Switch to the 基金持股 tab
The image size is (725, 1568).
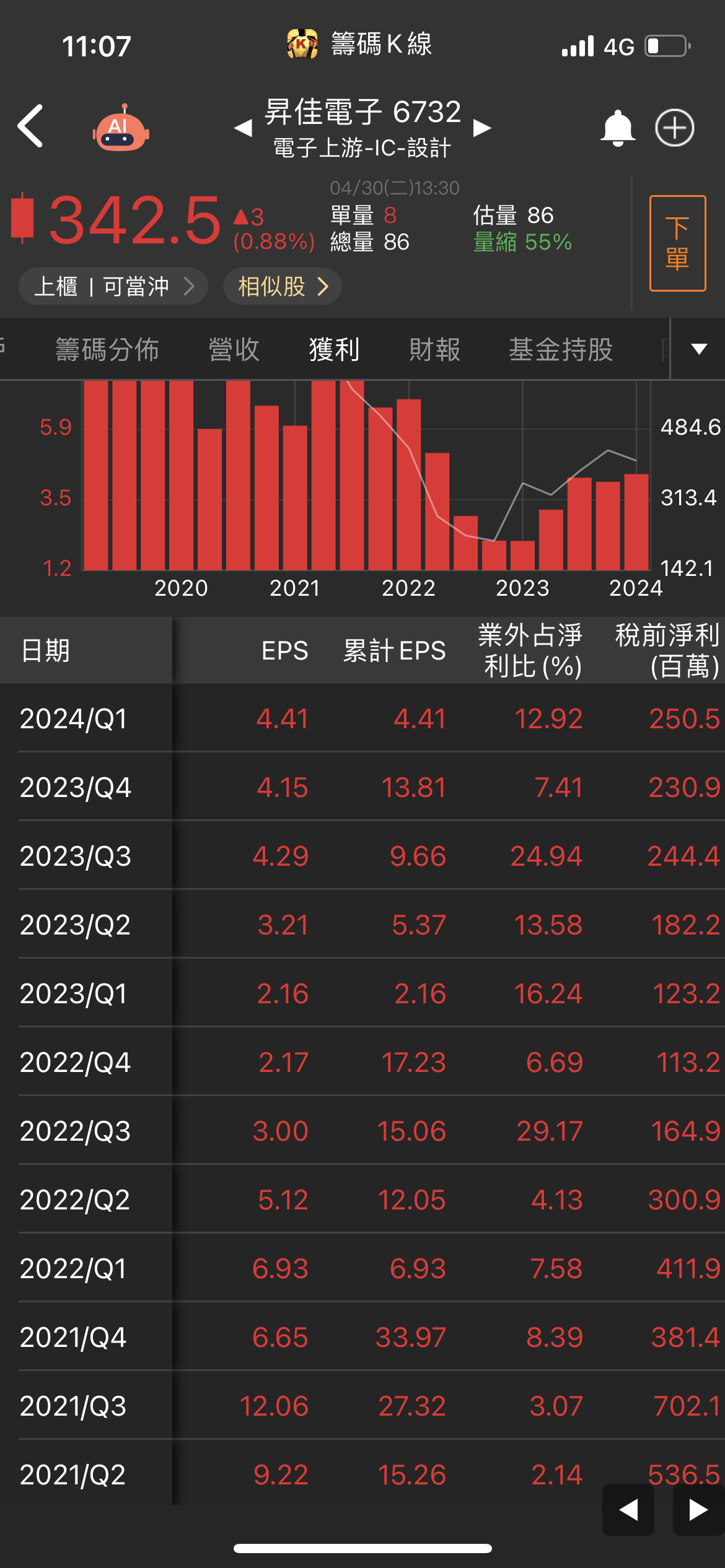561,350
